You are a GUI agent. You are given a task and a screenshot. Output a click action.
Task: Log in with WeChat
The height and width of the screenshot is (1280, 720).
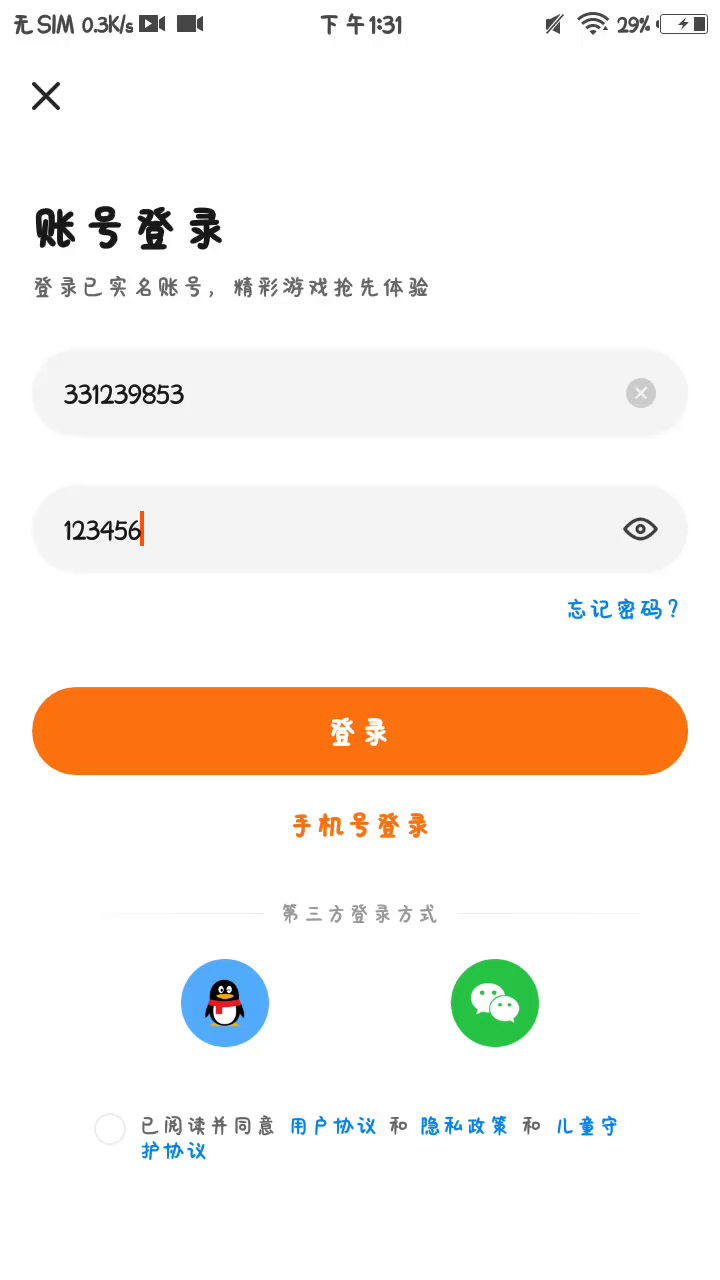click(x=495, y=1003)
